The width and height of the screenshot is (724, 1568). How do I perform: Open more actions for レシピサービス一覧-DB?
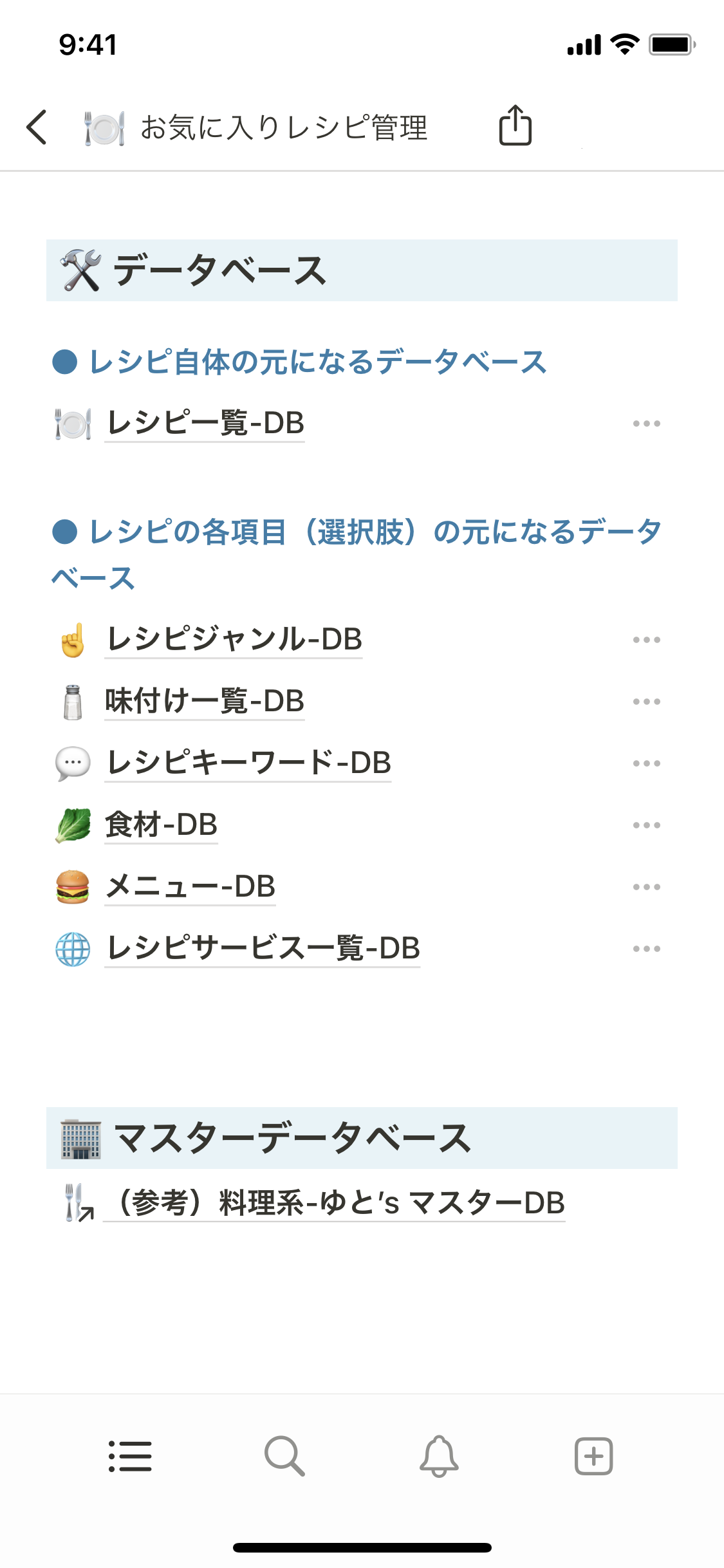(x=646, y=949)
